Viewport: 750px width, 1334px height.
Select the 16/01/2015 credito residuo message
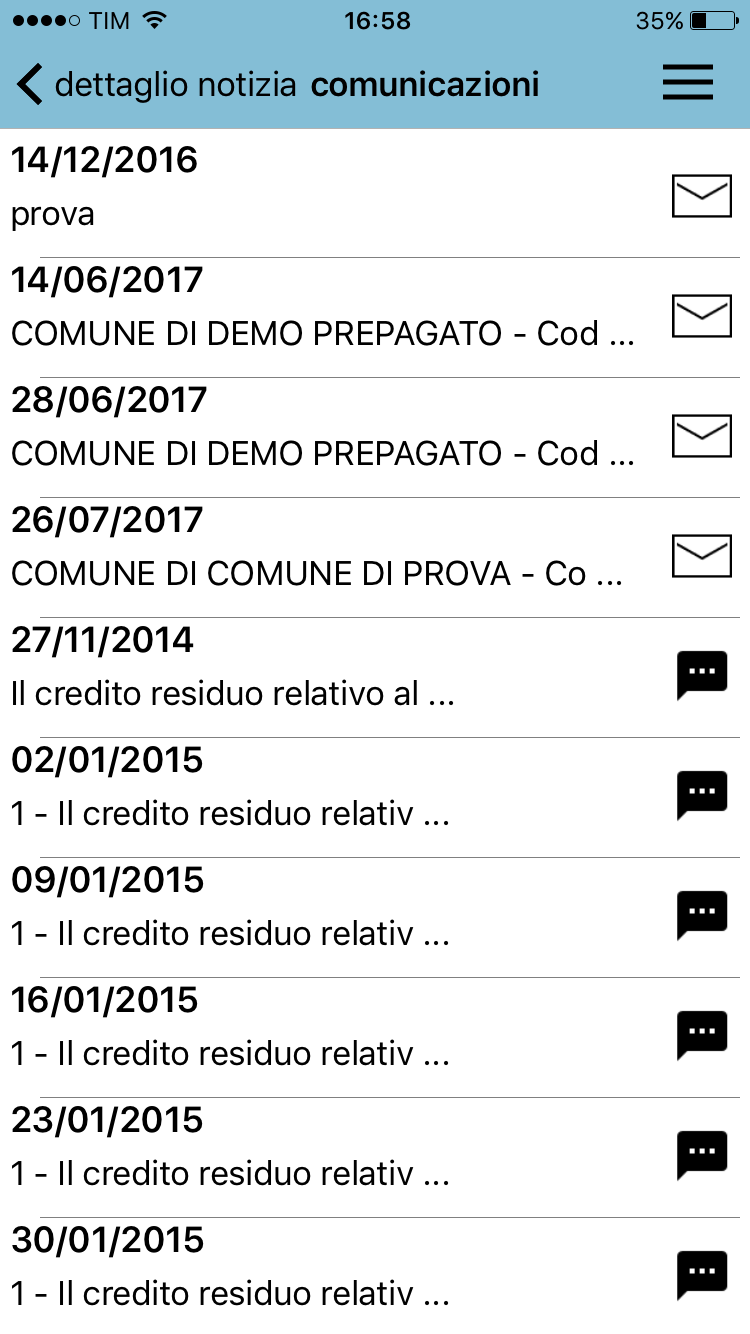coord(340,1030)
